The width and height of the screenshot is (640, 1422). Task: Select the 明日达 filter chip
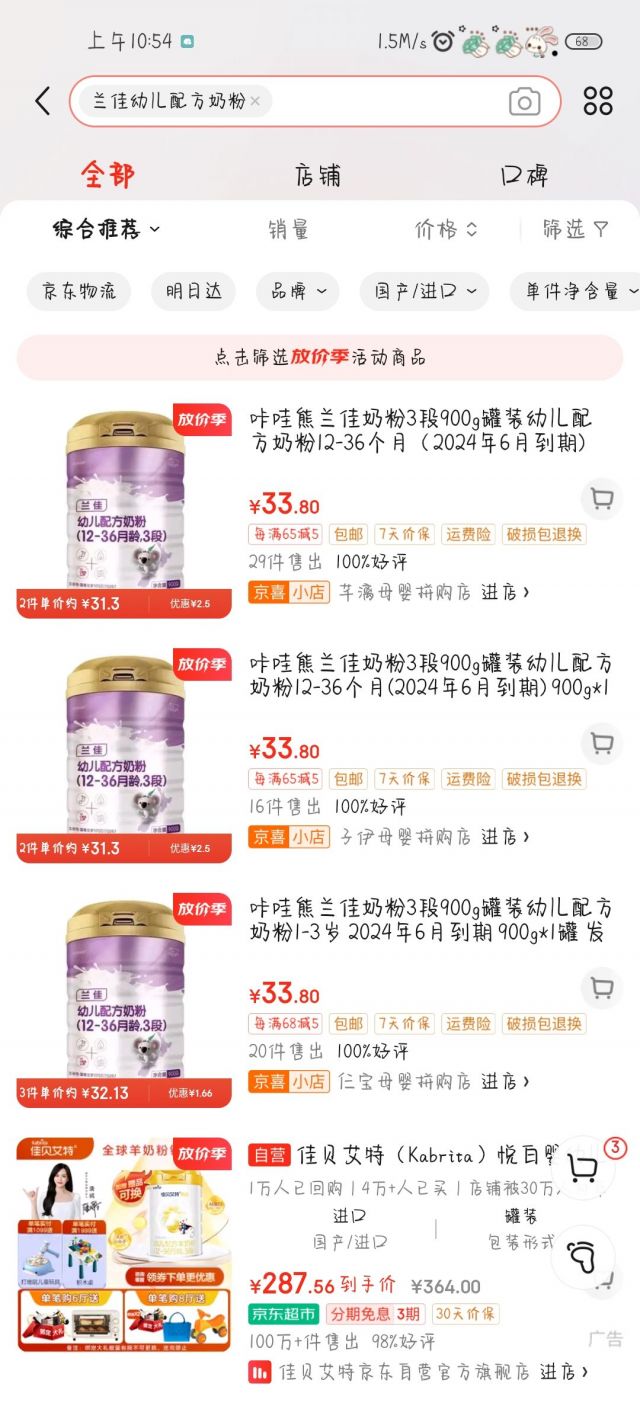193,291
